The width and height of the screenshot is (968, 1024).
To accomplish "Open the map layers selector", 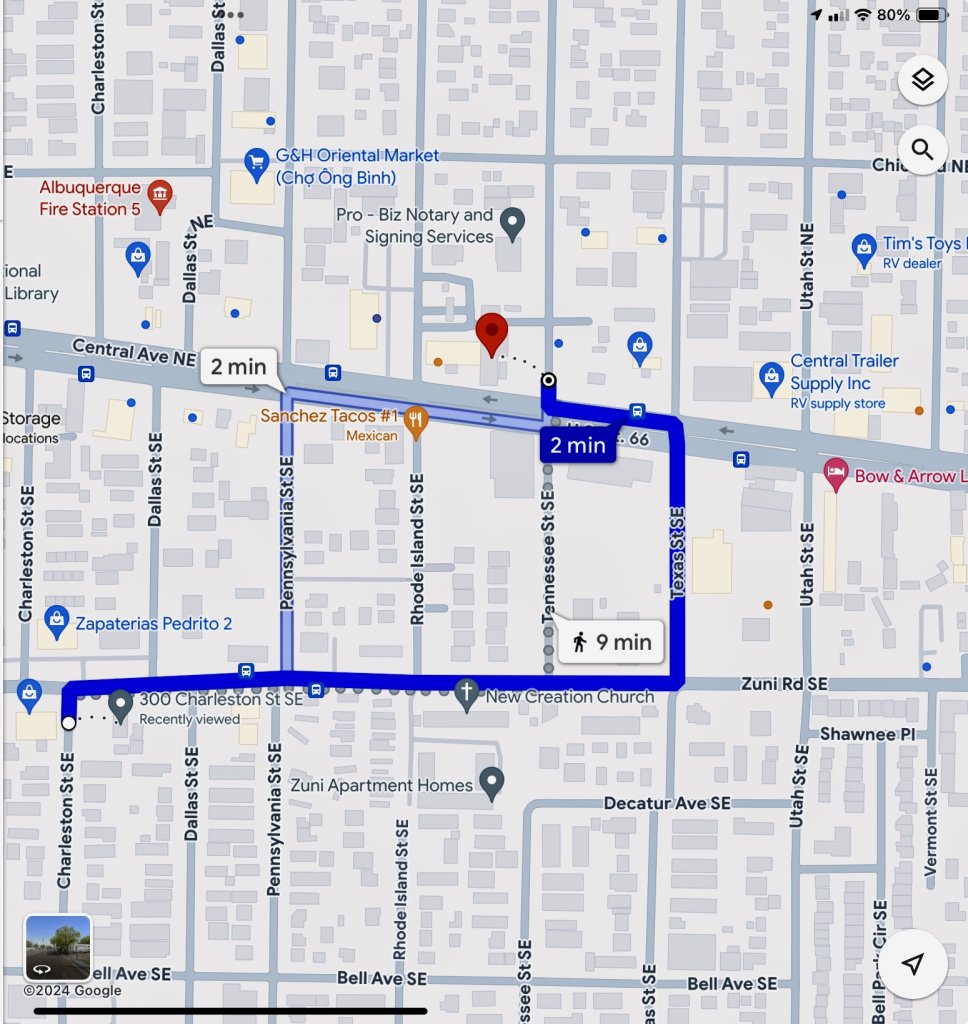I will [922, 80].
